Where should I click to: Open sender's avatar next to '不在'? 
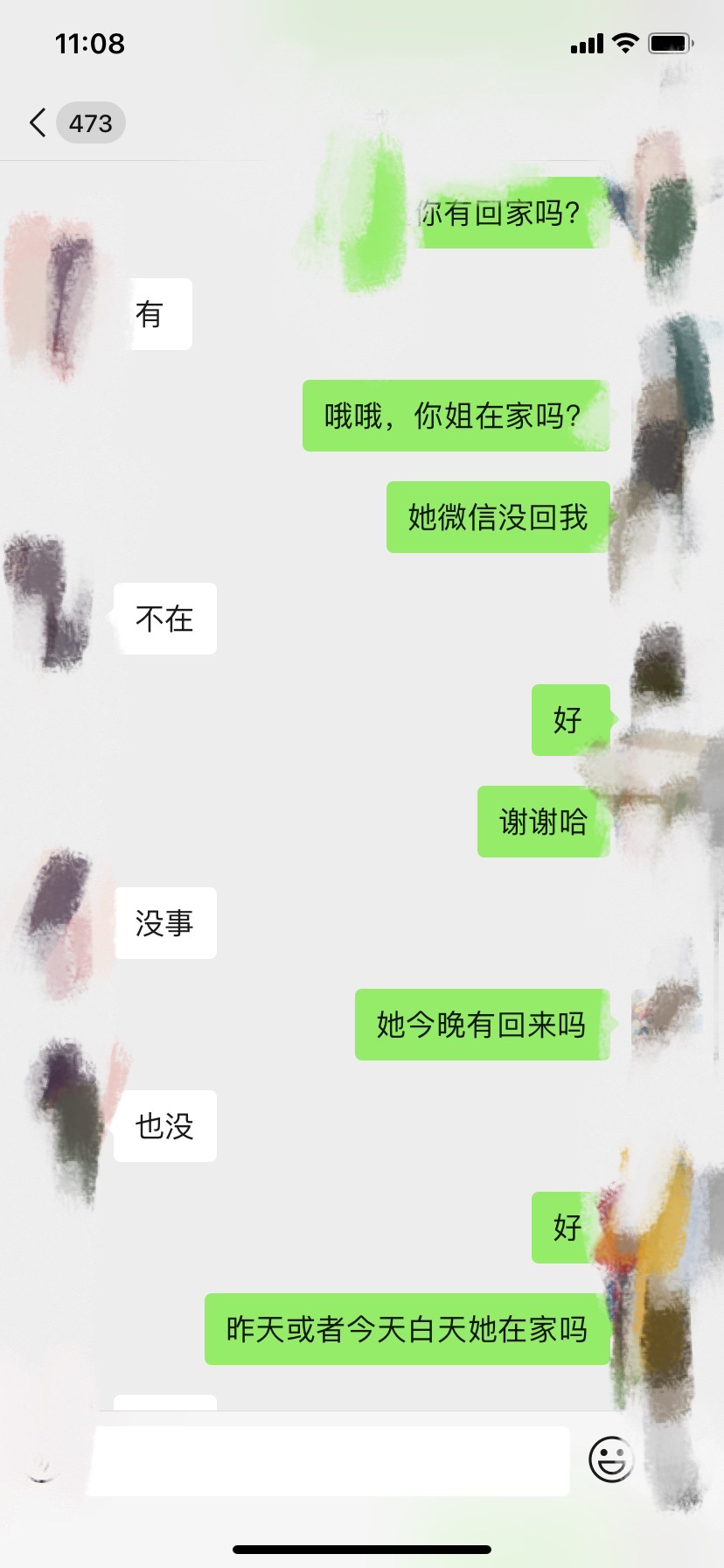(49, 603)
